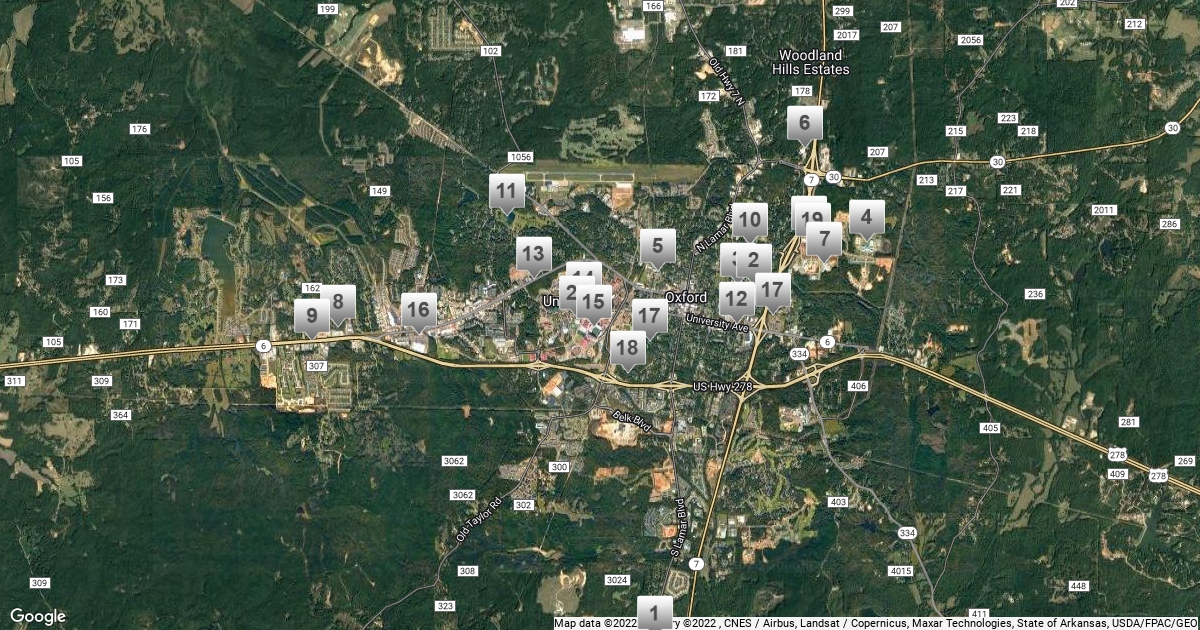
Task: Select map marker number 5
Action: tap(657, 245)
